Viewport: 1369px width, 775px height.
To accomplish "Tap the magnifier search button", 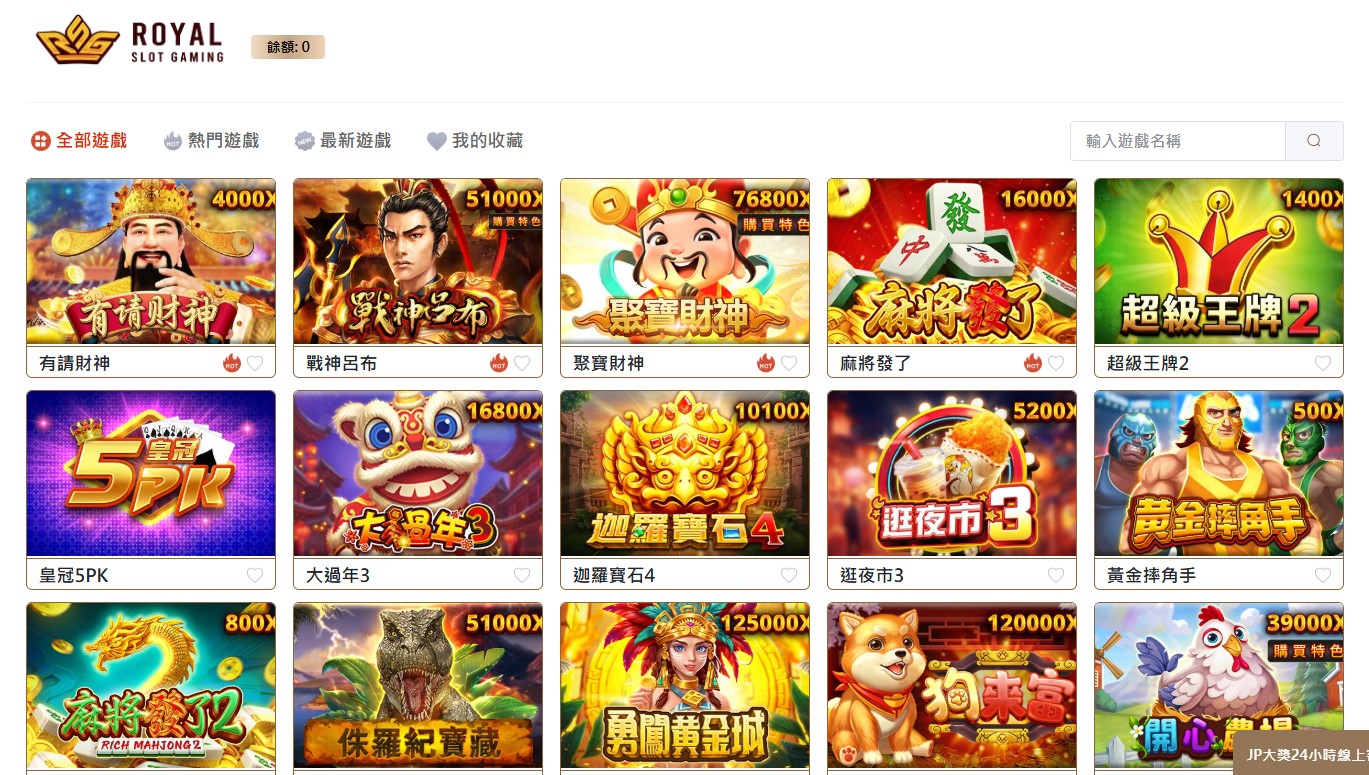I will coord(1313,141).
